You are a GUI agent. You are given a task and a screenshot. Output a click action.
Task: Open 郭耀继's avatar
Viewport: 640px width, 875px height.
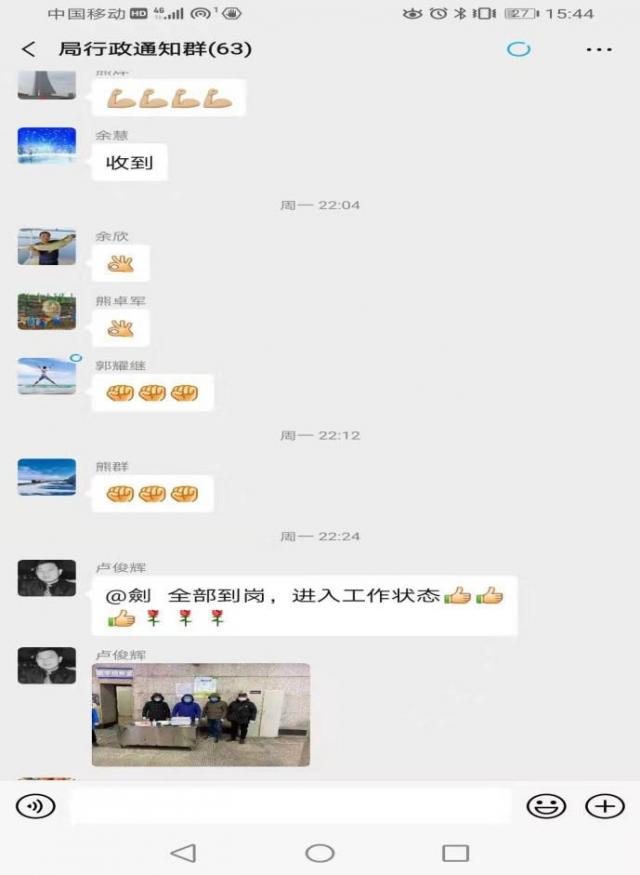coord(46,376)
